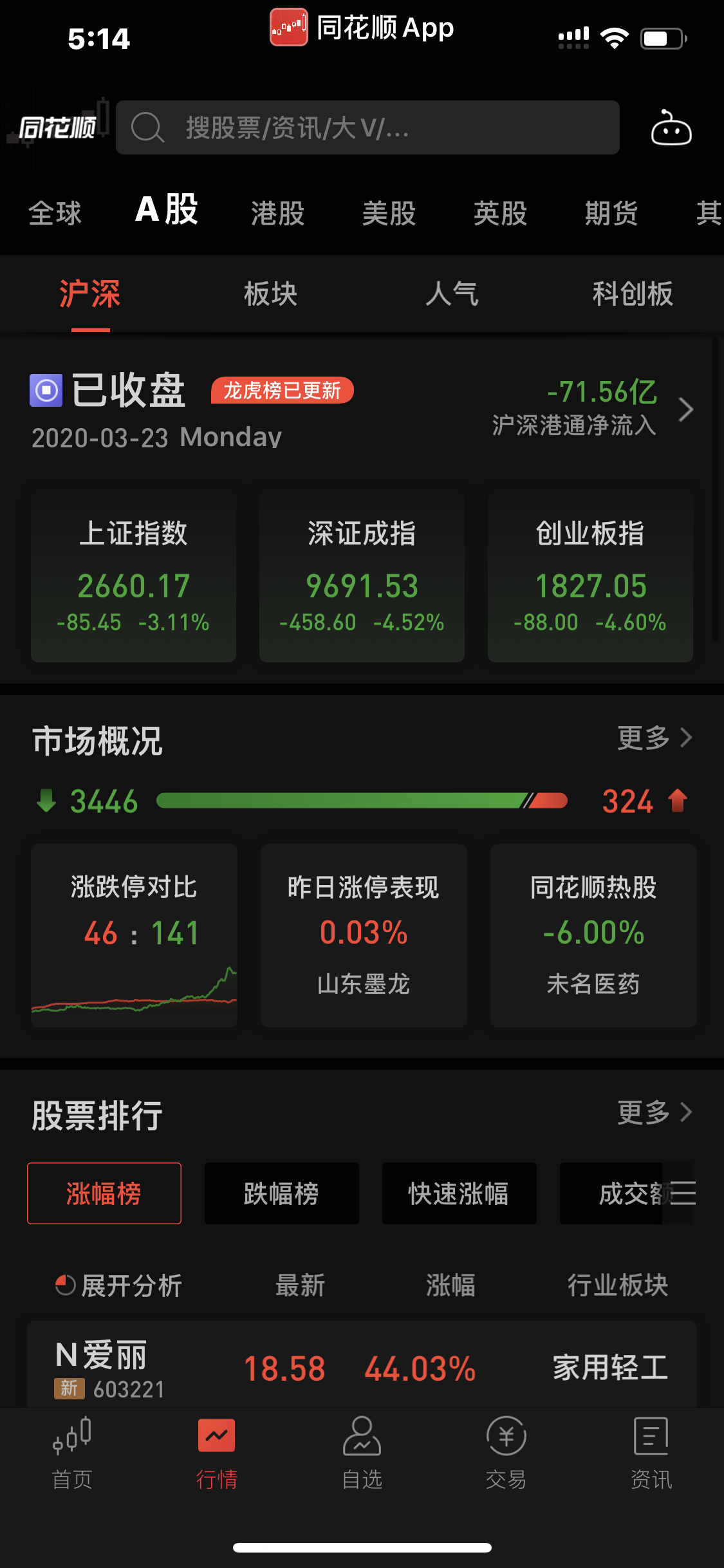Open the 同花顺热股 card
Screen dimensions: 724x1568
593,935
